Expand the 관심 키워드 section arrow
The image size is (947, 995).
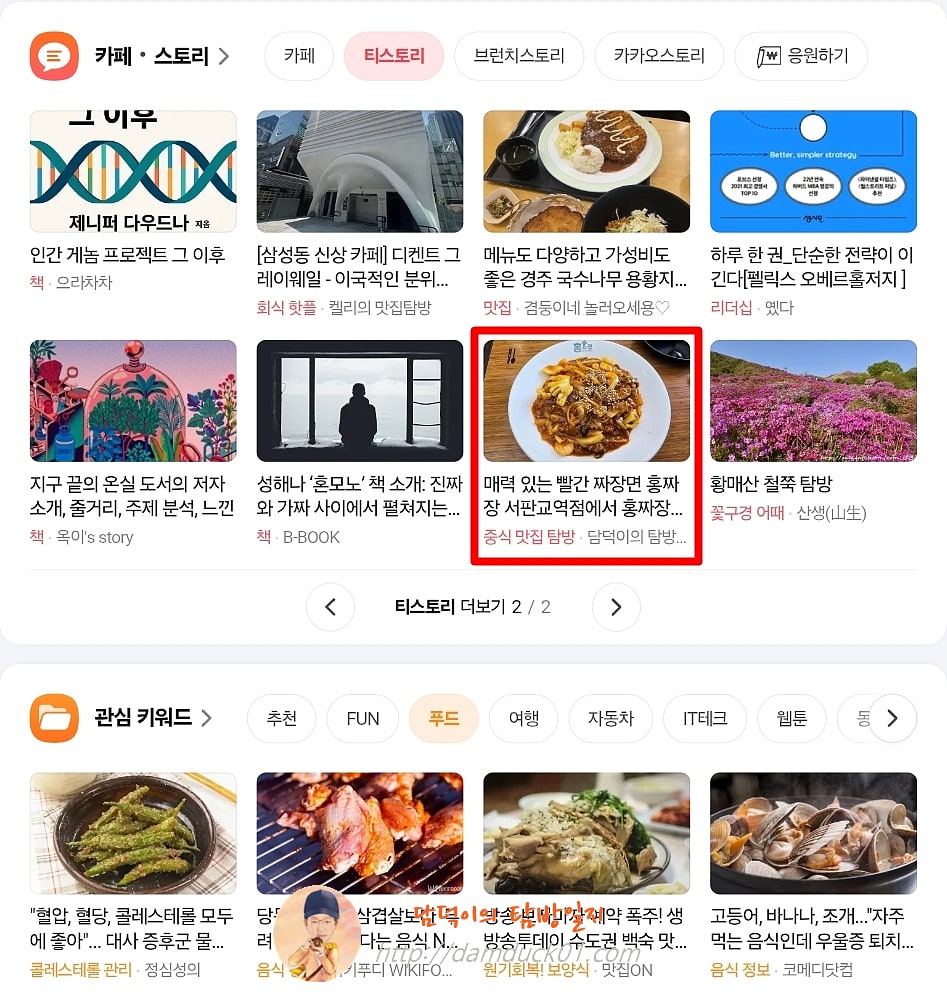click(x=207, y=718)
